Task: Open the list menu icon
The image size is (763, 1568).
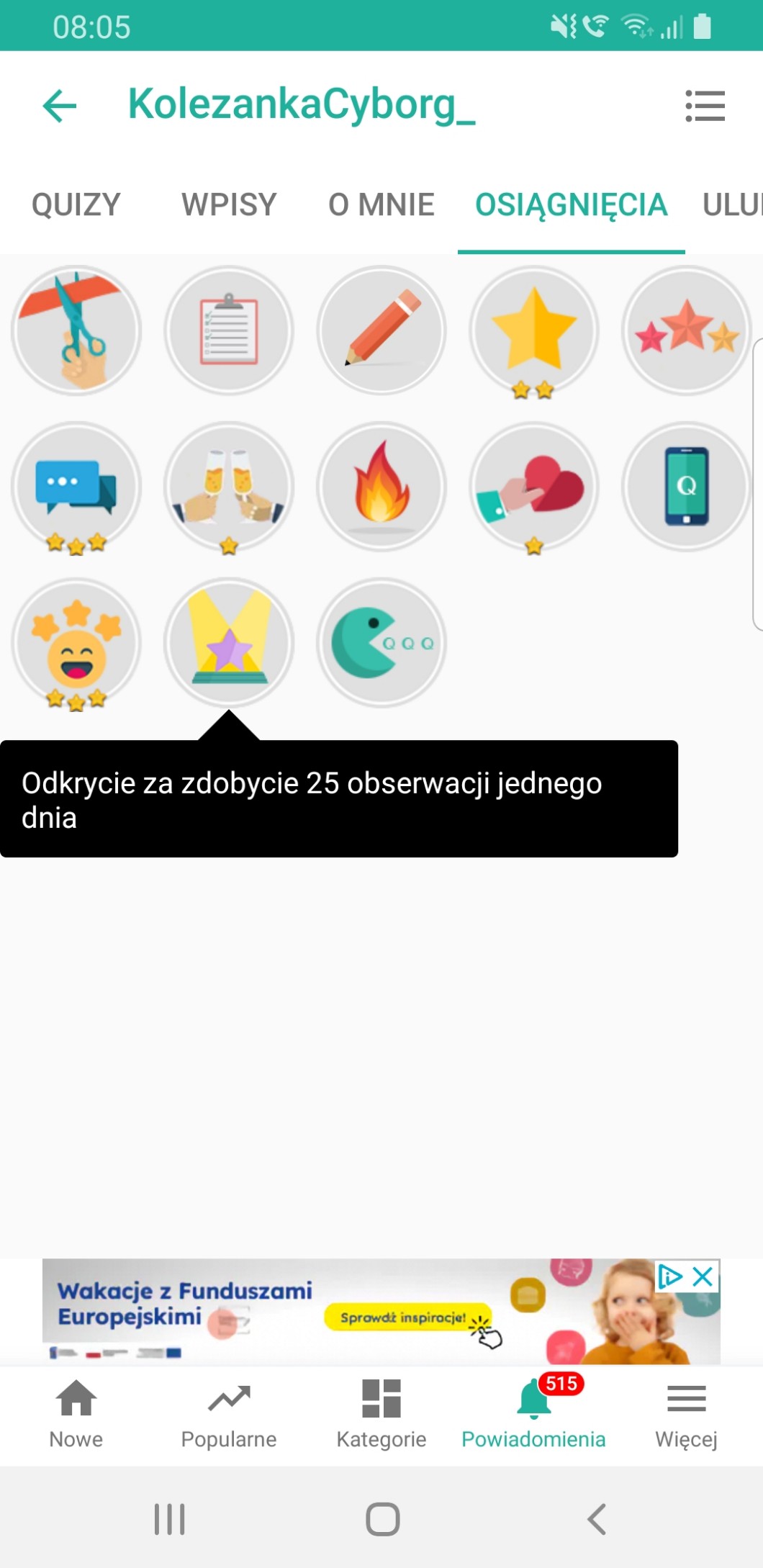Action: [705, 106]
